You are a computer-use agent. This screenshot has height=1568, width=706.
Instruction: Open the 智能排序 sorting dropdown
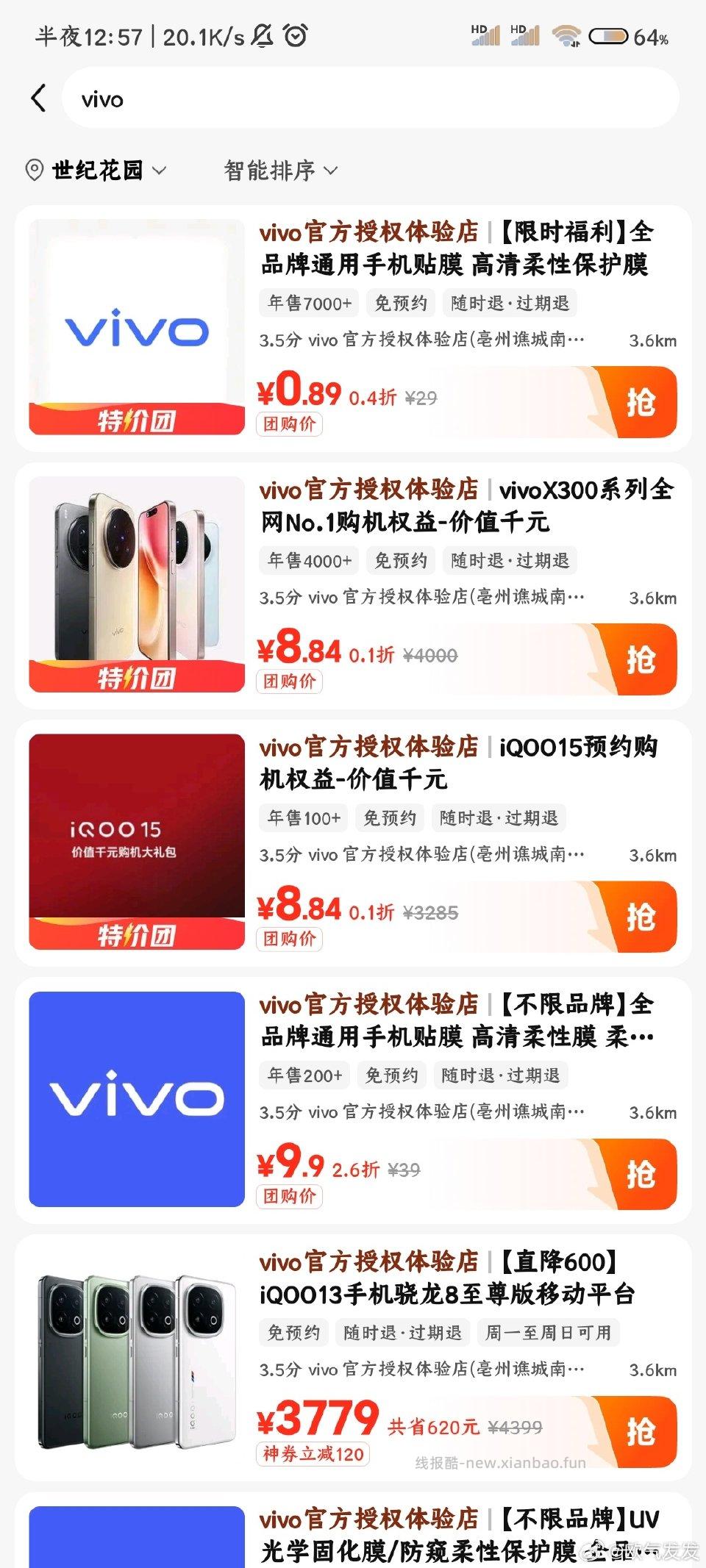tap(278, 170)
